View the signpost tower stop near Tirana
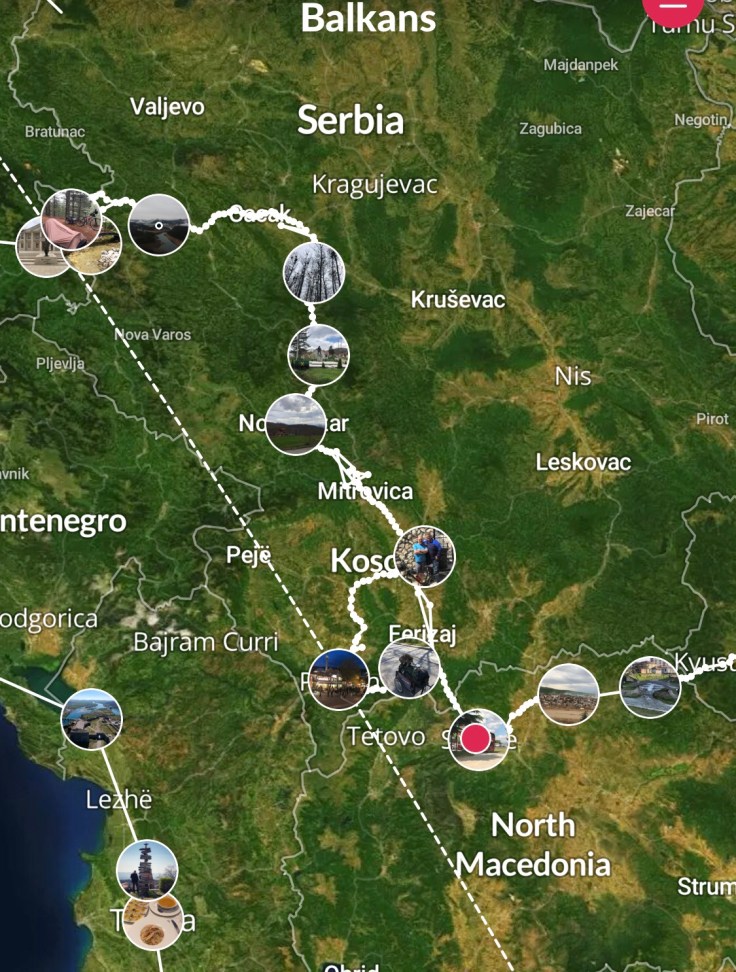The height and width of the screenshot is (972, 736). click(x=147, y=870)
